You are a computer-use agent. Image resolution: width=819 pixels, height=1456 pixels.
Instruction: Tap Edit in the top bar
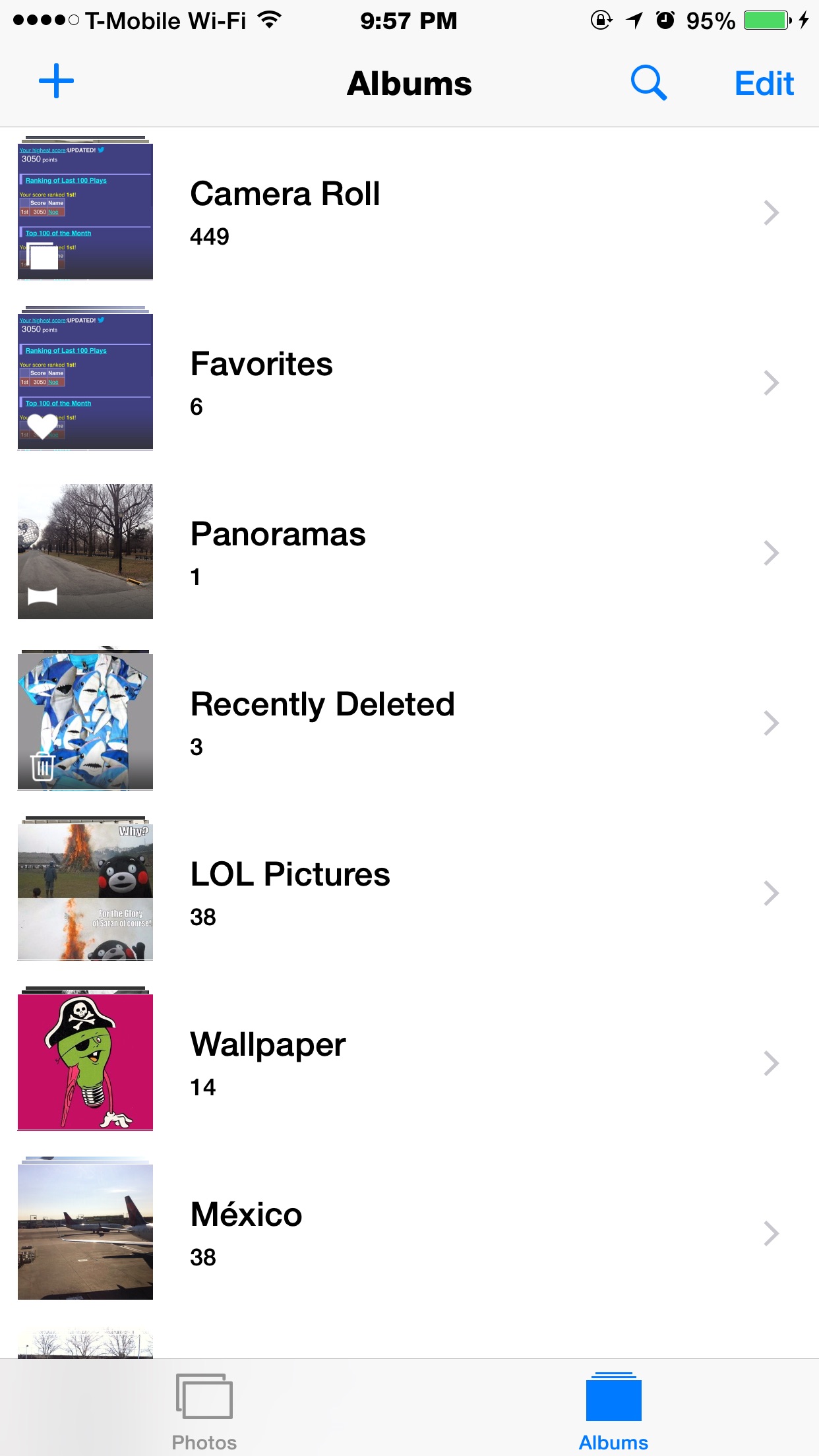[764, 83]
